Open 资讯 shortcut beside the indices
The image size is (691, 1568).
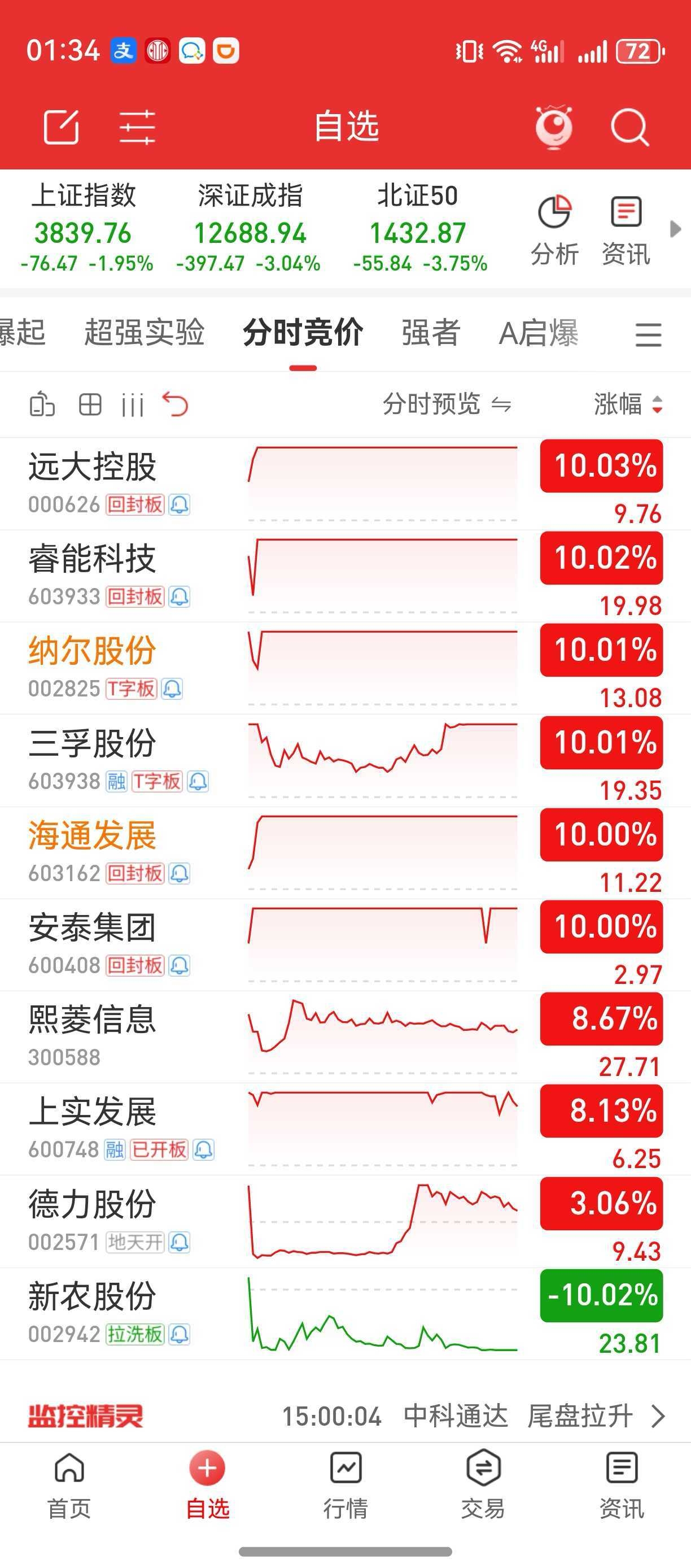(626, 230)
